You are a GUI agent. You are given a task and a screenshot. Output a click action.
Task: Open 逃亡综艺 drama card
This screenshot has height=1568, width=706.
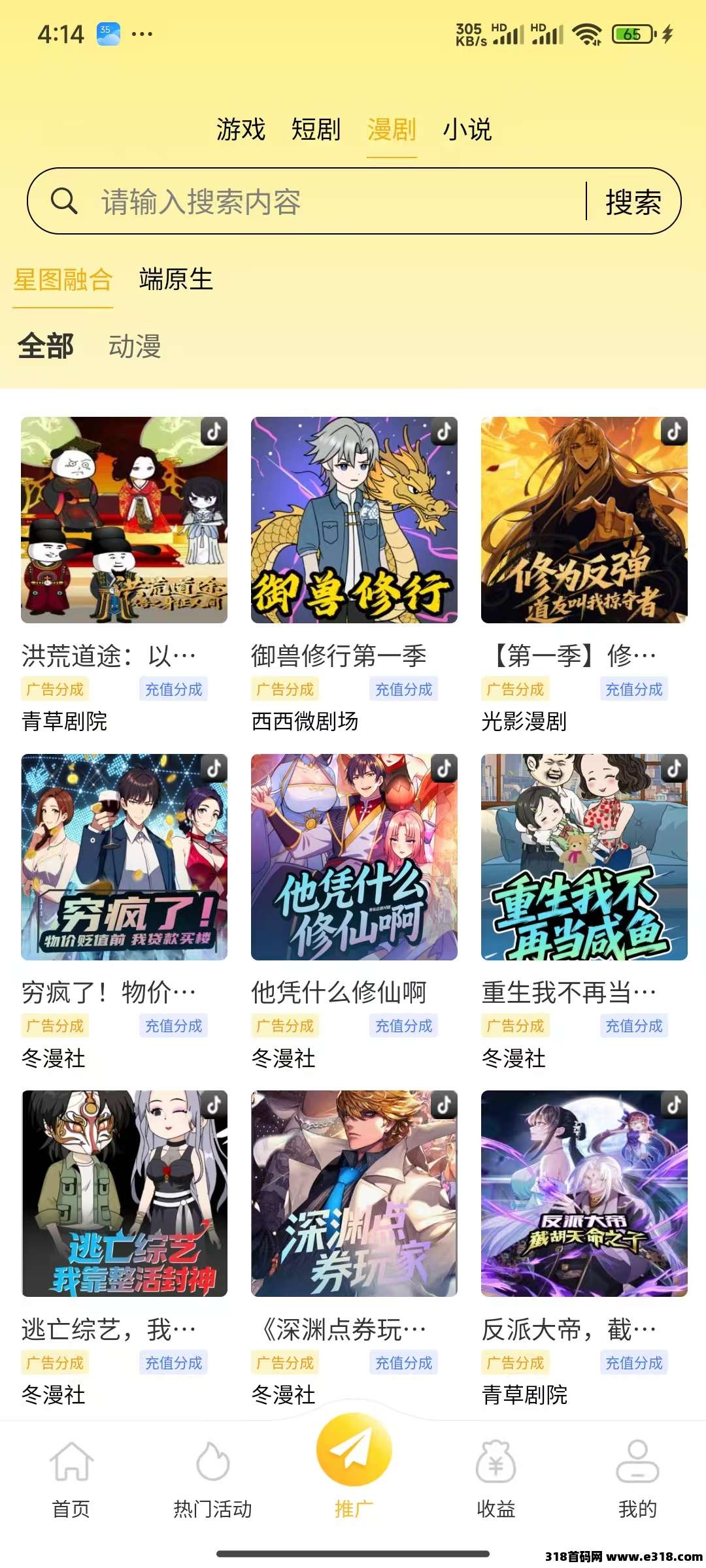tap(124, 1193)
